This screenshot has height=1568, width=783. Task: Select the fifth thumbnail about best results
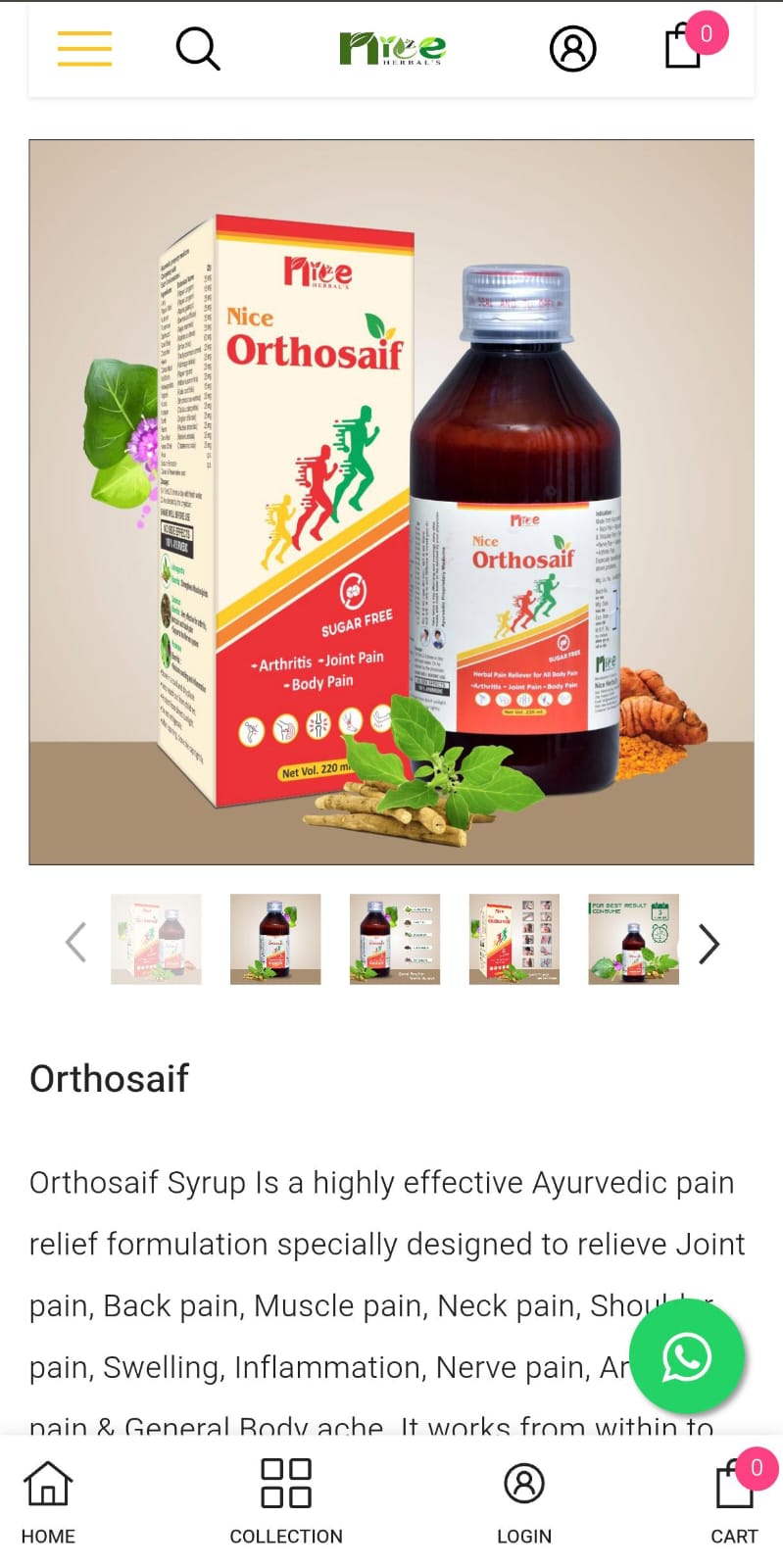[633, 939]
